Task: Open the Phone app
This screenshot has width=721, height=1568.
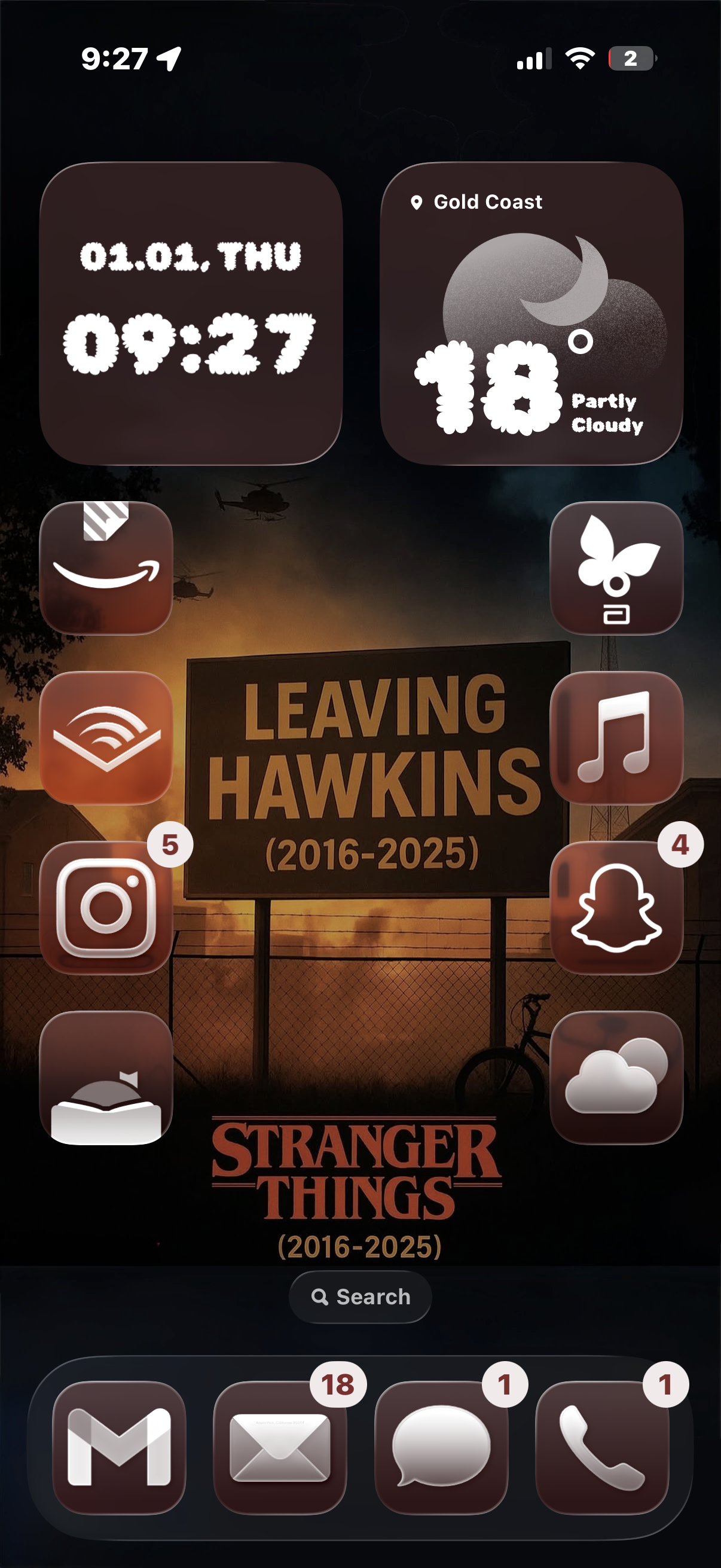Action: [602, 1446]
